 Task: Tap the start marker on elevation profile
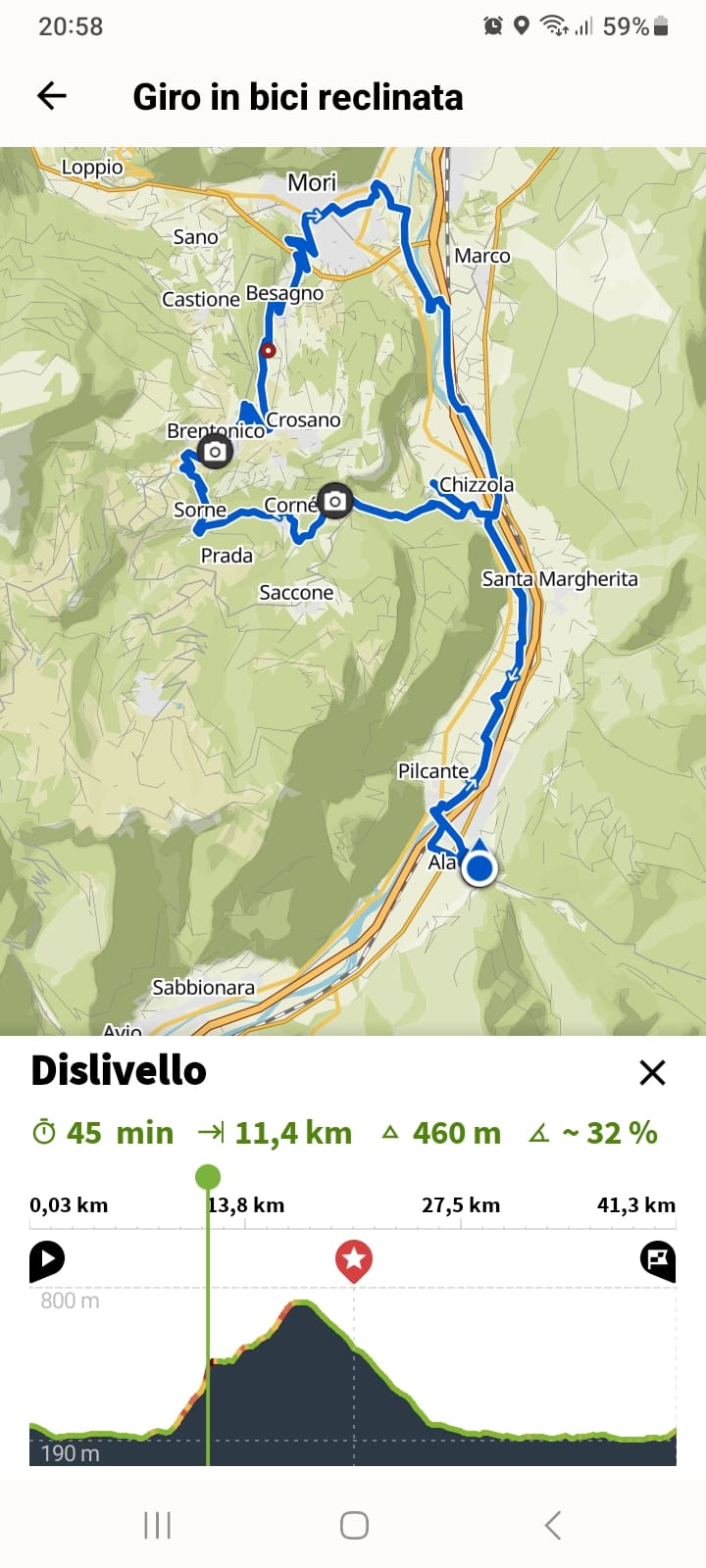[x=46, y=1260]
